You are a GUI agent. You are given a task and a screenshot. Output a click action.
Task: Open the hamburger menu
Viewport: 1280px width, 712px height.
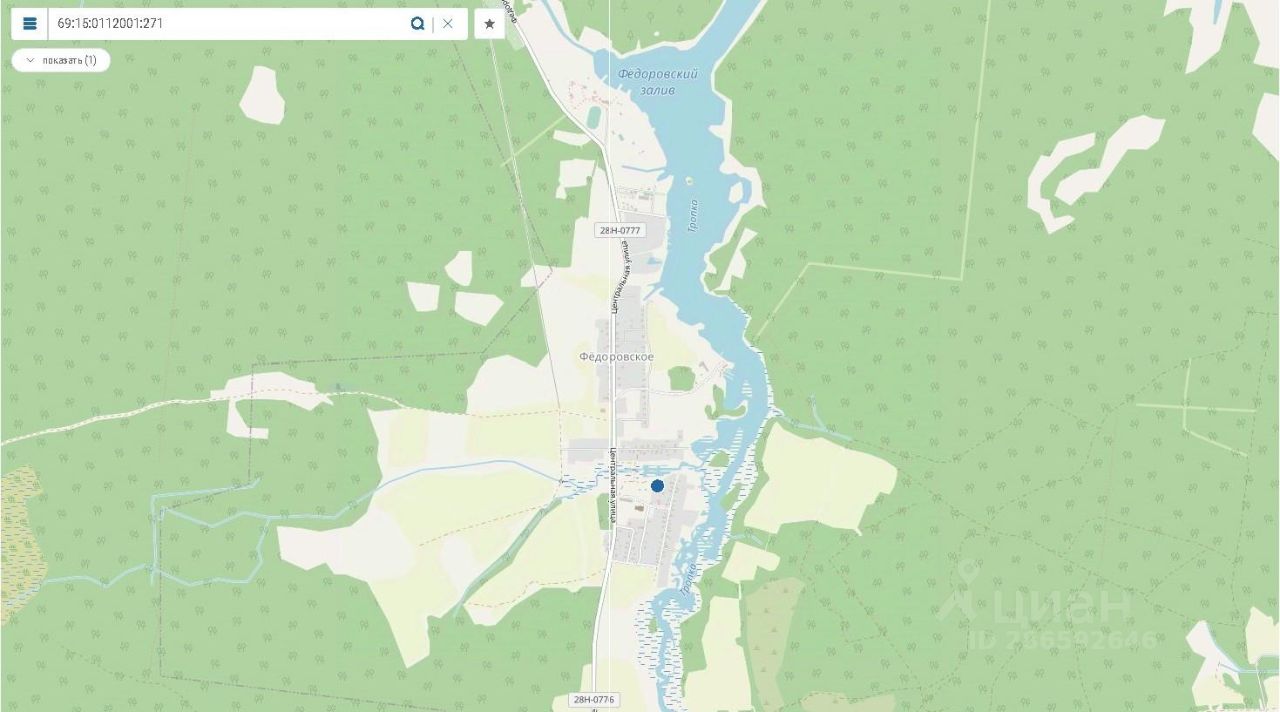[x=30, y=23]
